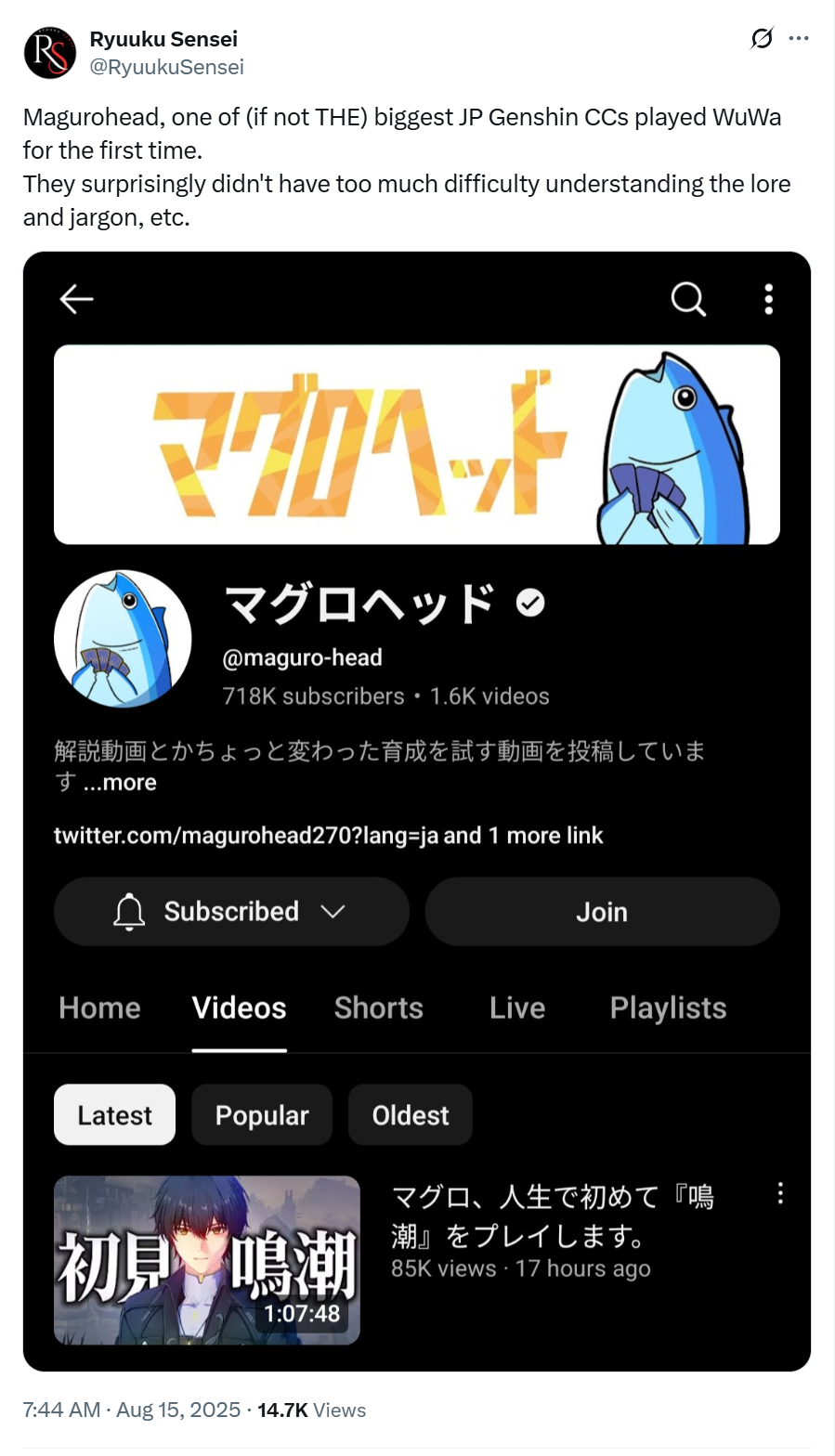Open the post's three-dot overflow menu

798,39
